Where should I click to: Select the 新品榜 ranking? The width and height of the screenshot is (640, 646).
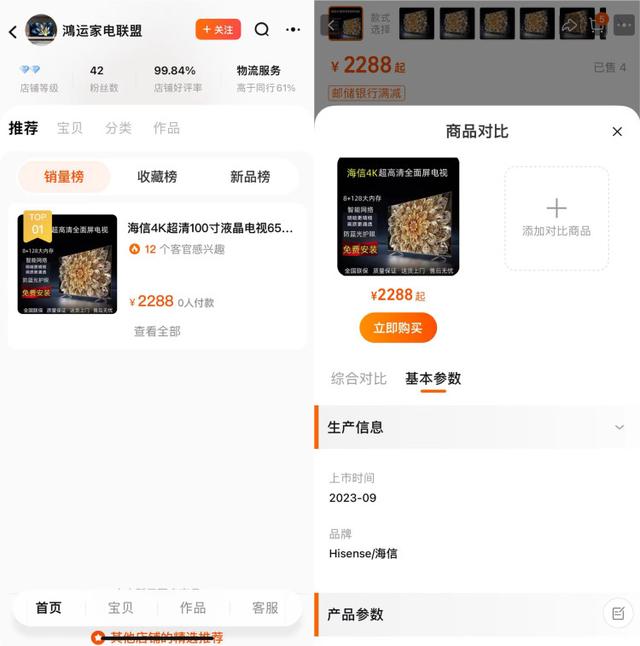click(x=250, y=177)
